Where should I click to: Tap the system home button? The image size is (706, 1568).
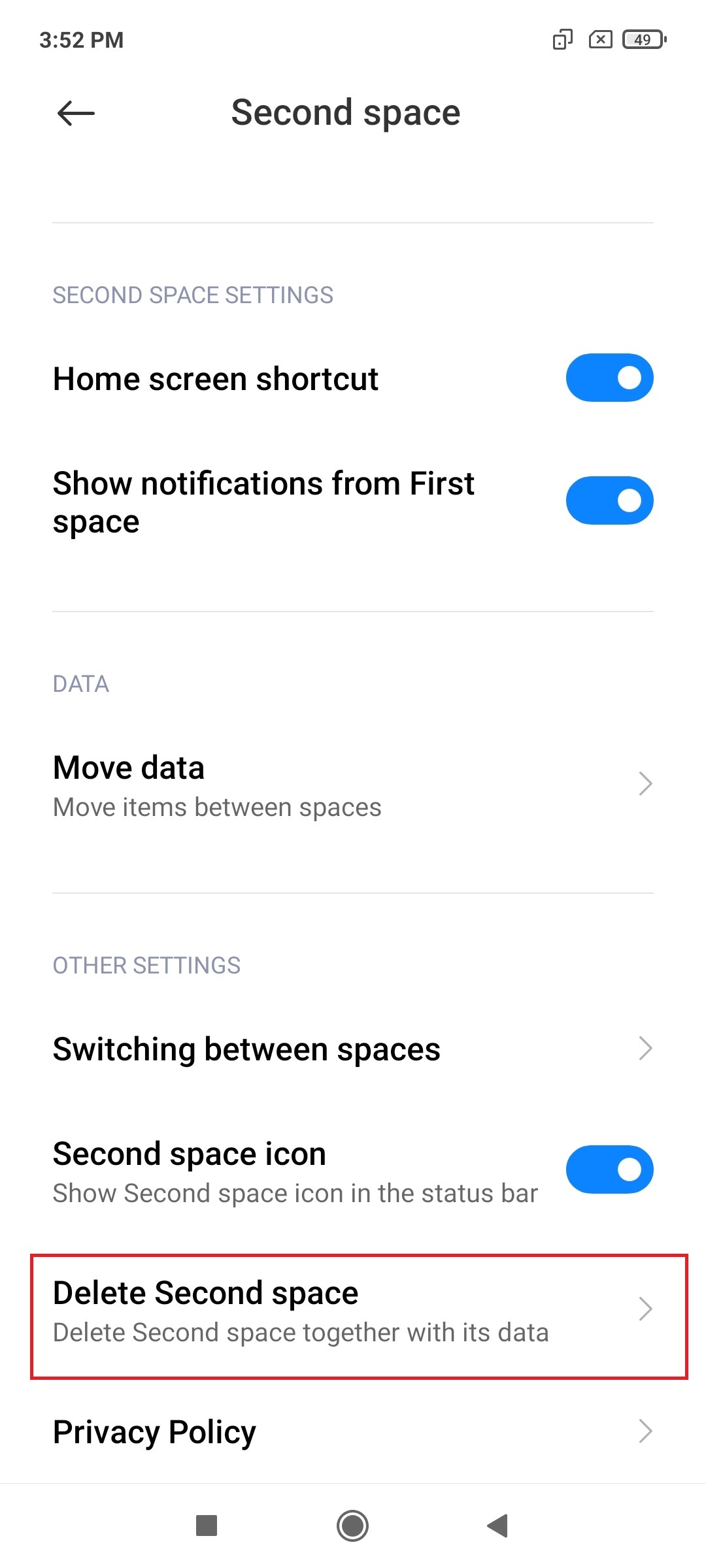[353, 1526]
